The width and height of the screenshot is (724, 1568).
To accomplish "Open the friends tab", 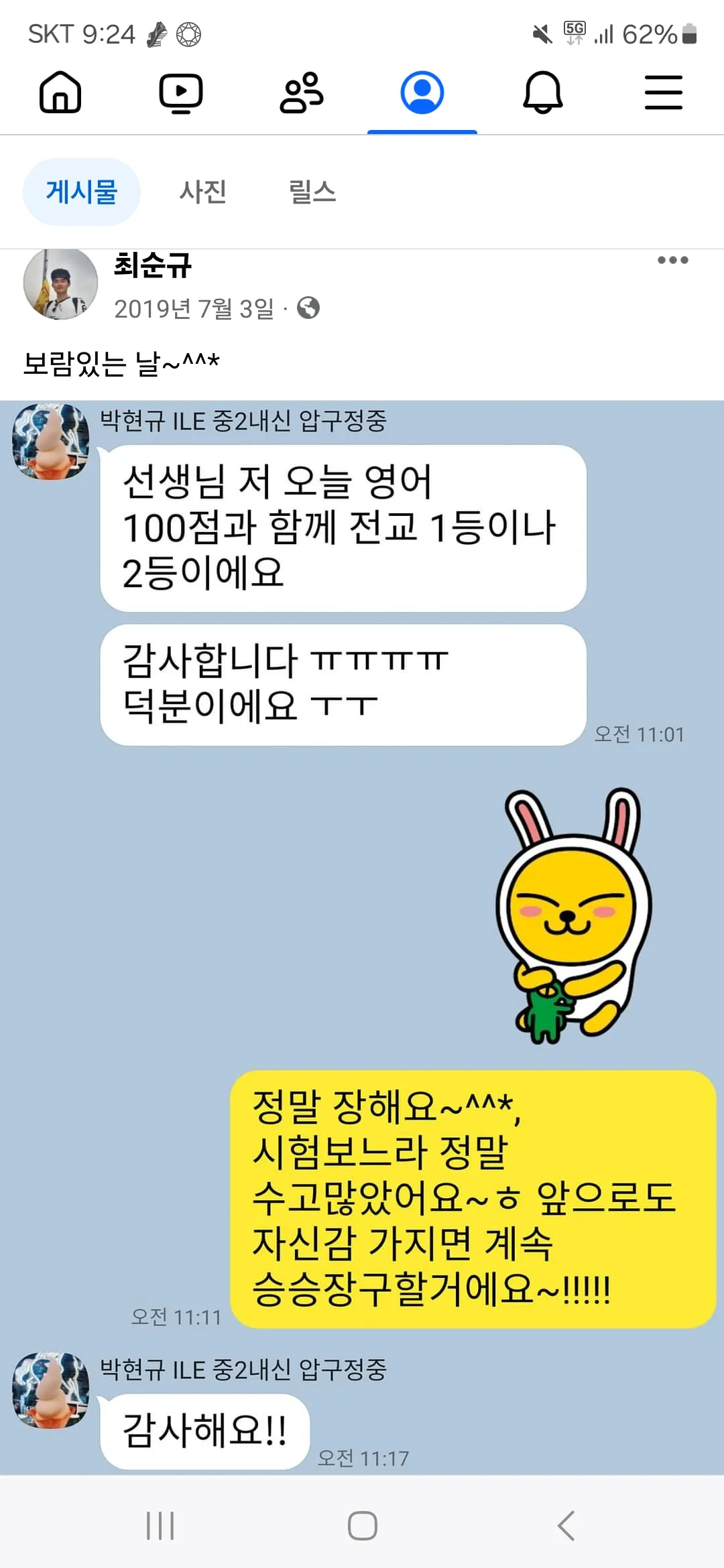I will click(302, 92).
